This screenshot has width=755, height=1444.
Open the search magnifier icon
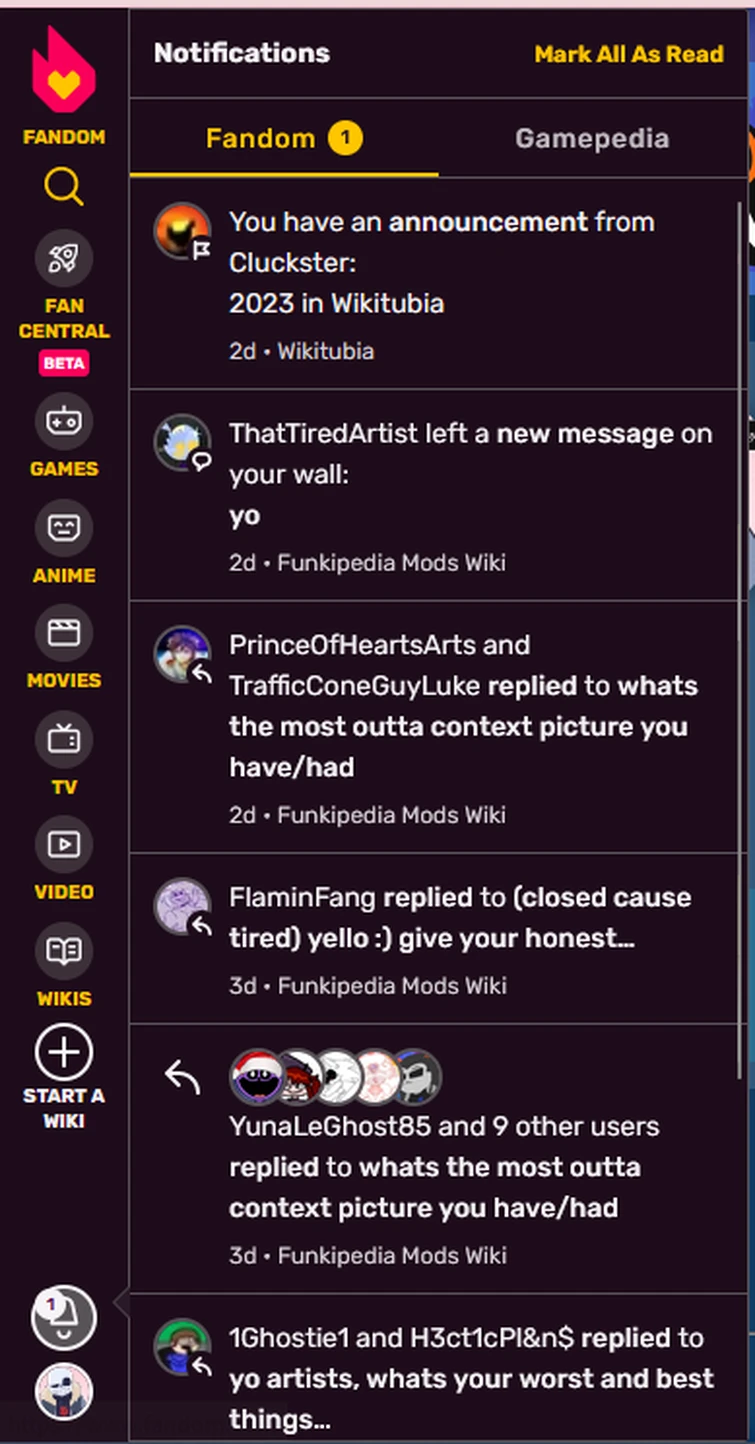point(64,186)
